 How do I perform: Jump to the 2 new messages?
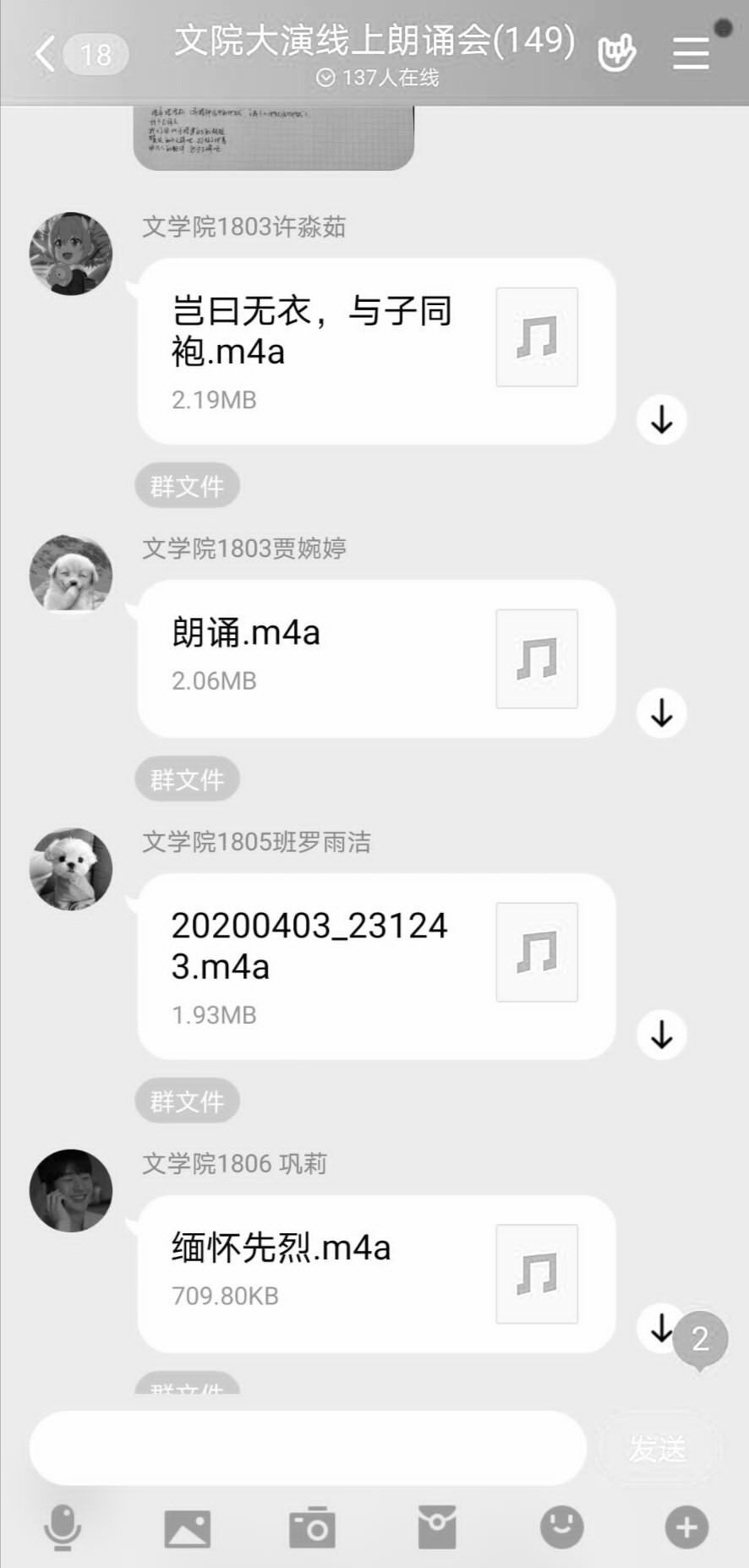[x=700, y=1339]
